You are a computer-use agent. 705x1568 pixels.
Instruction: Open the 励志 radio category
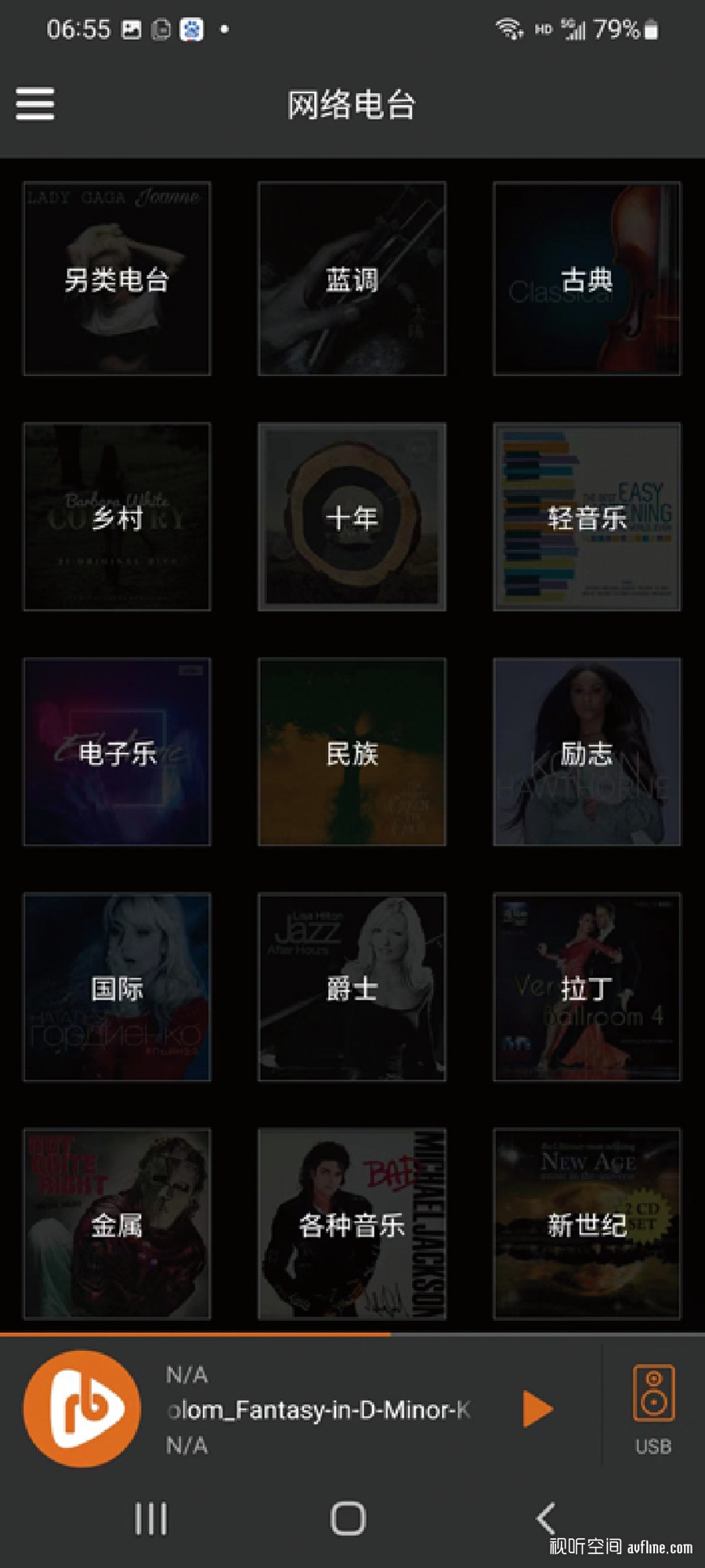coord(587,752)
